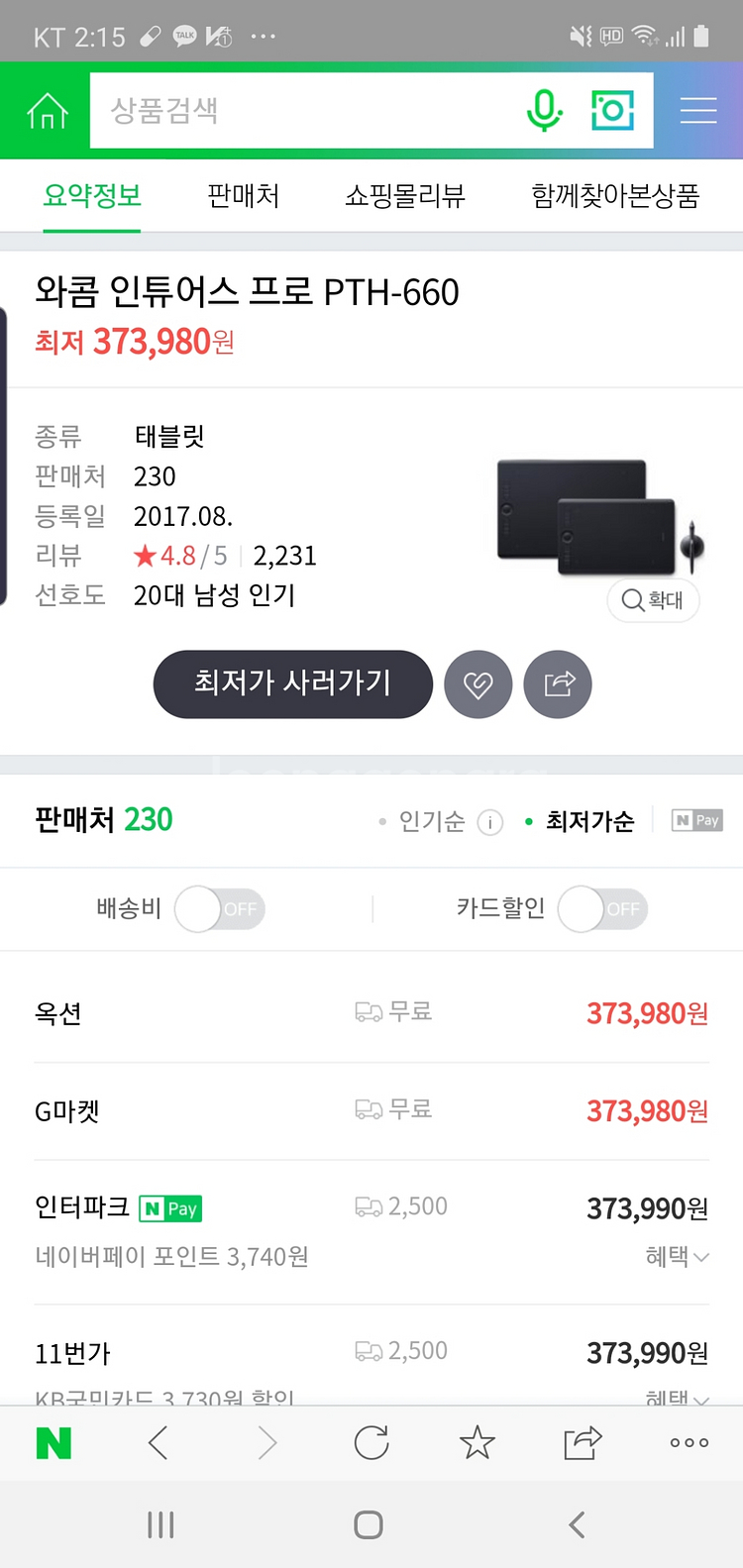The height and width of the screenshot is (1568, 743).
Task: Open image search using the camera icon
Action: [x=612, y=111]
